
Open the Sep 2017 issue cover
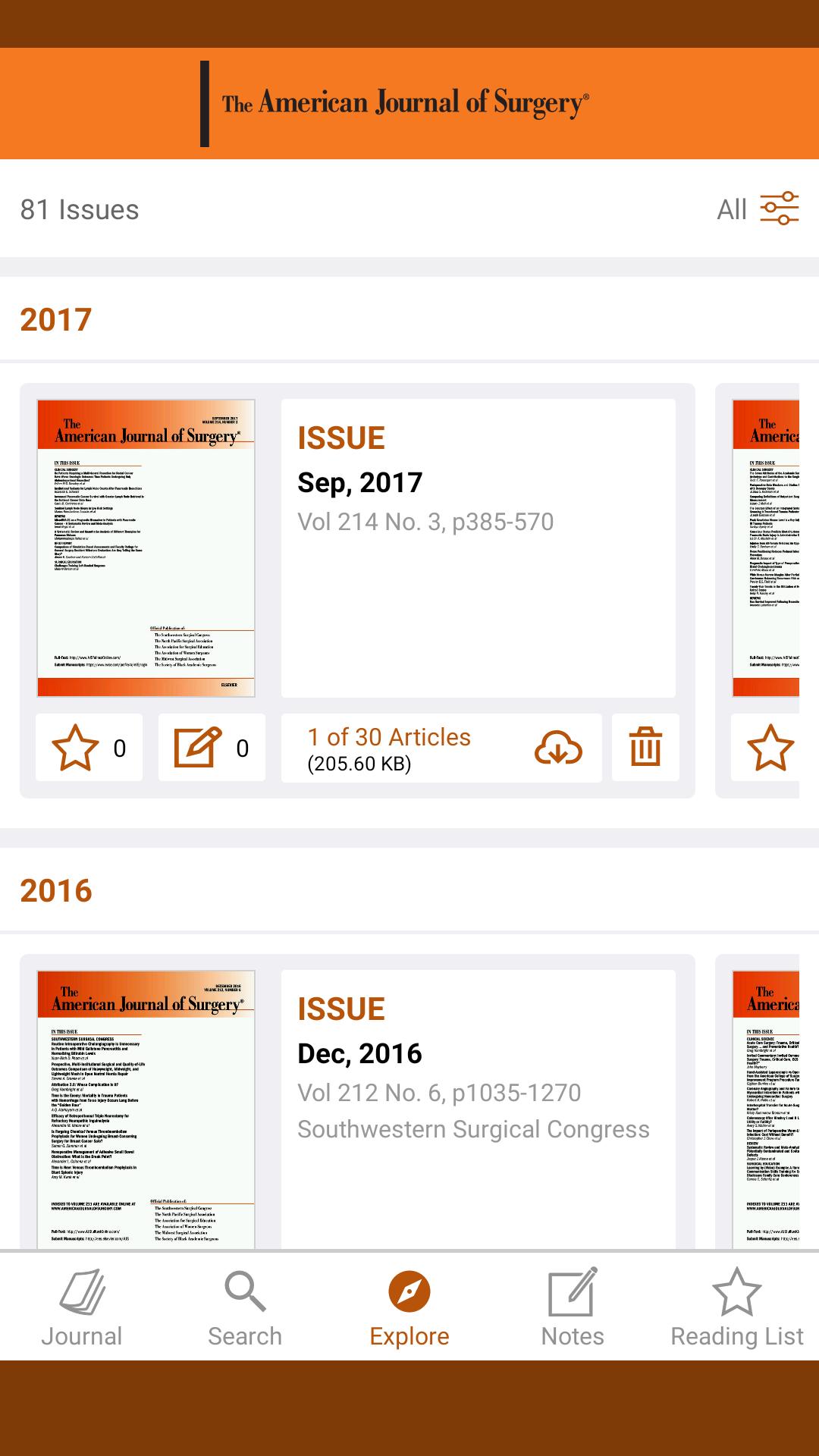point(146,548)
